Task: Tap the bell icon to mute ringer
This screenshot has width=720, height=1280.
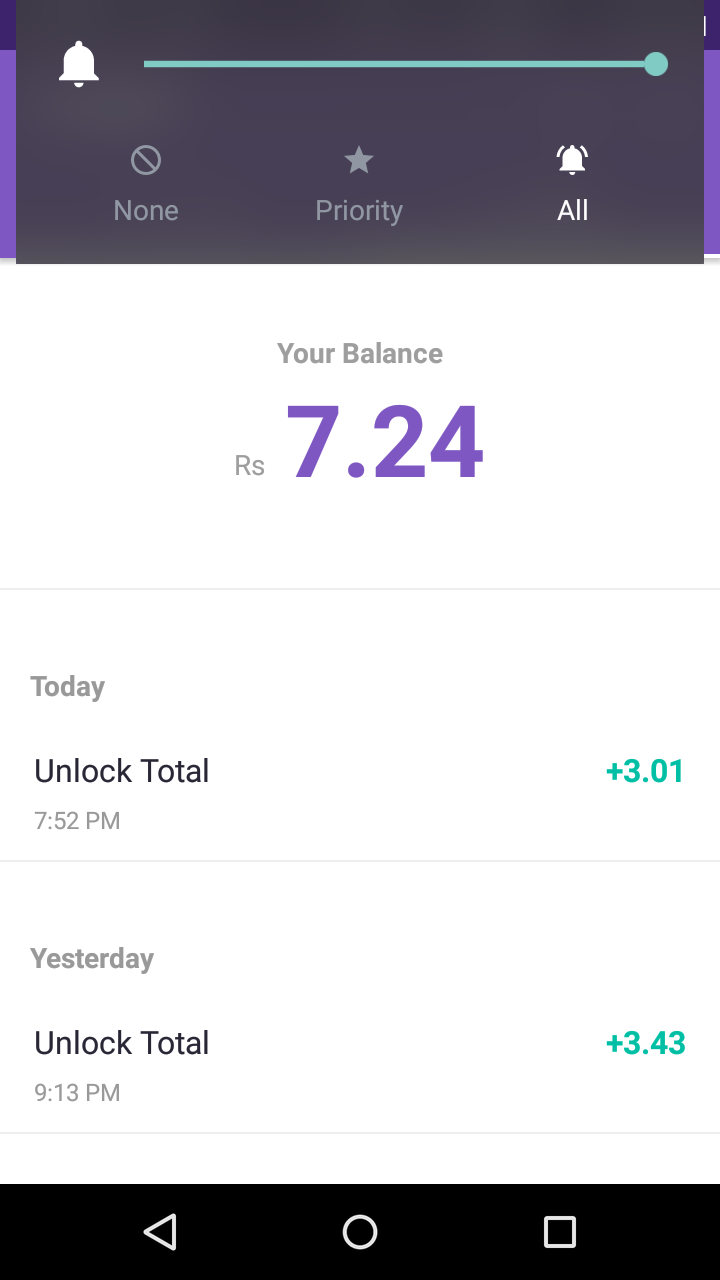Action: point(79,65)
